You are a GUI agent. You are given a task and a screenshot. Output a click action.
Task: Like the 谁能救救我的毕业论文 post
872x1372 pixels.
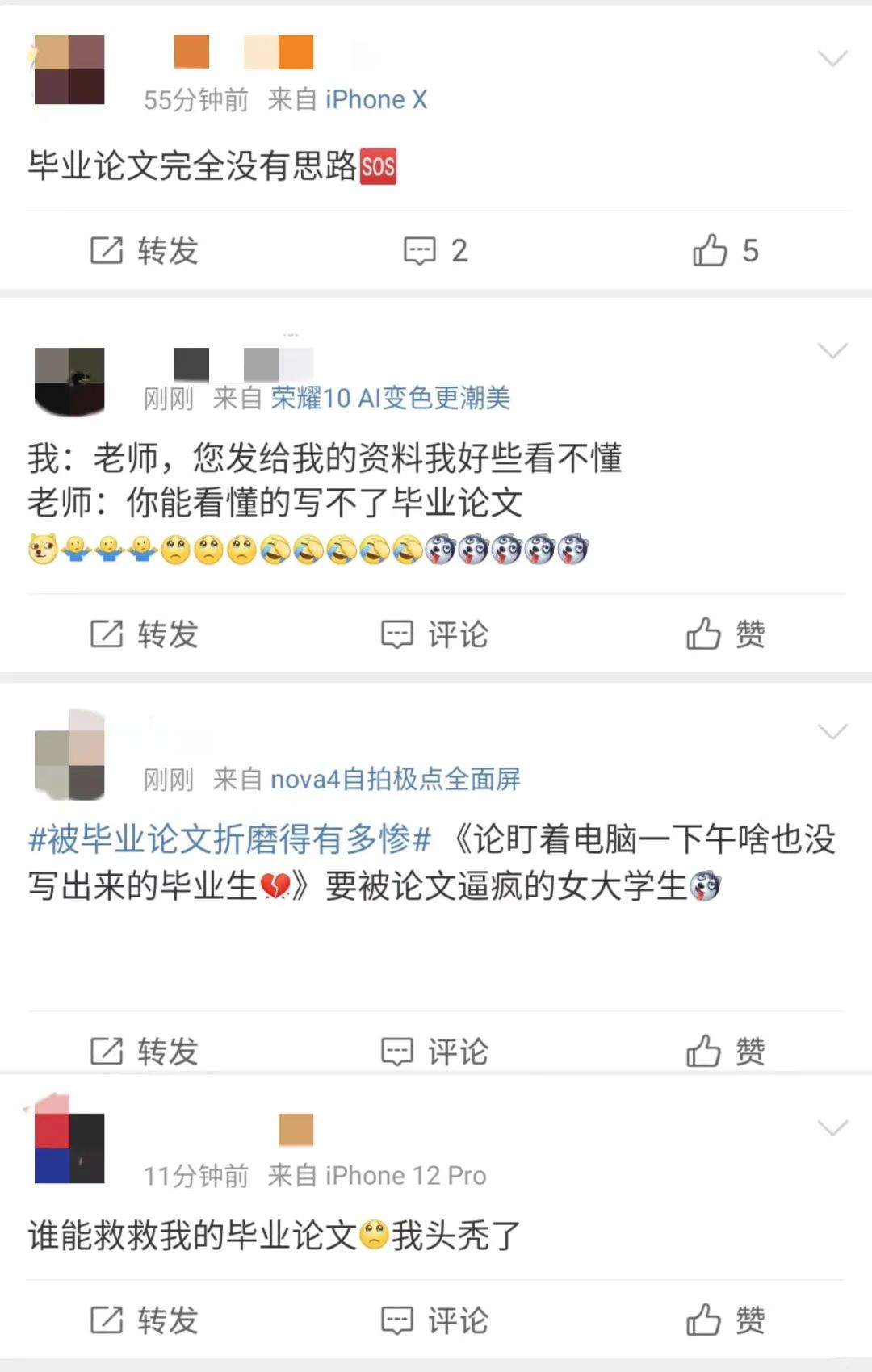coord(725,1320)
